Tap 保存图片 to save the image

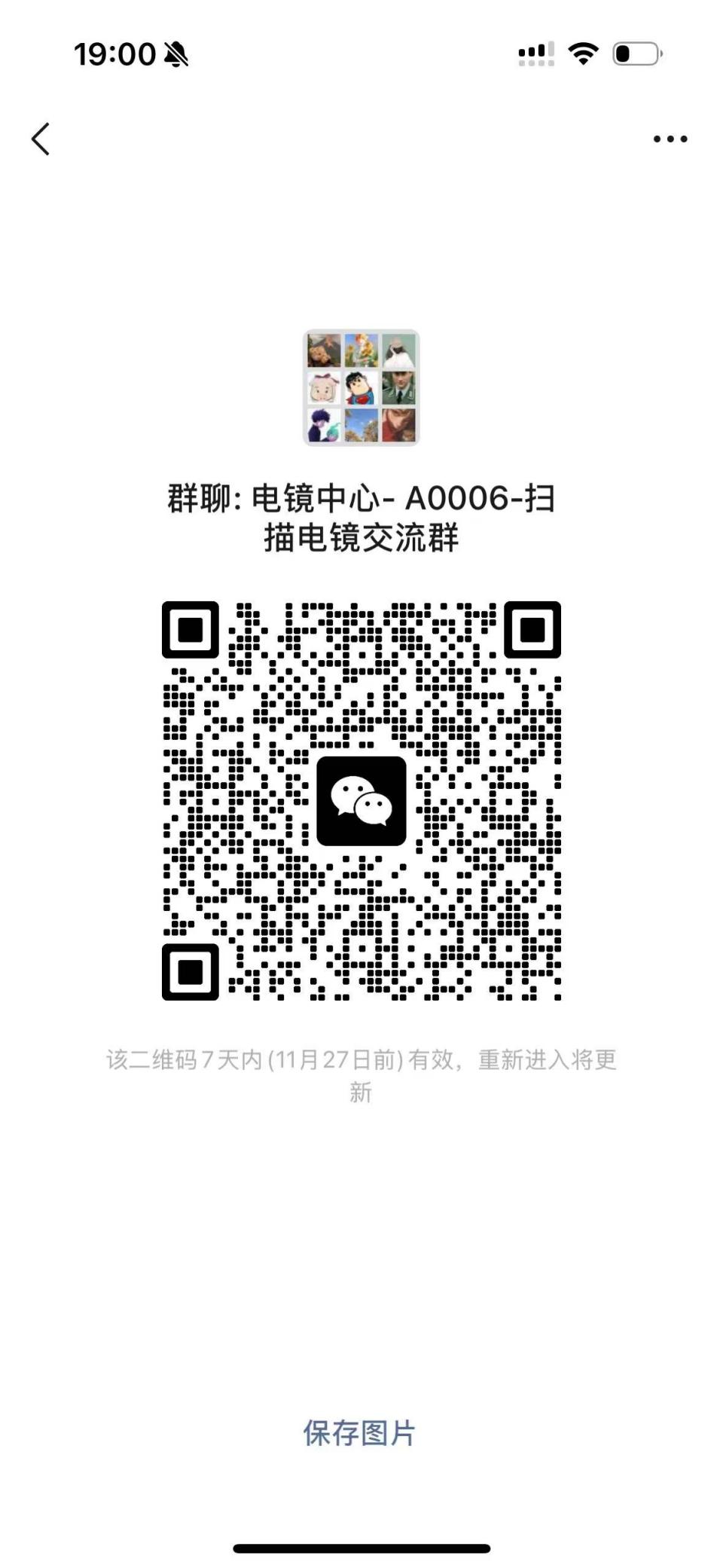coord(359,1432)
